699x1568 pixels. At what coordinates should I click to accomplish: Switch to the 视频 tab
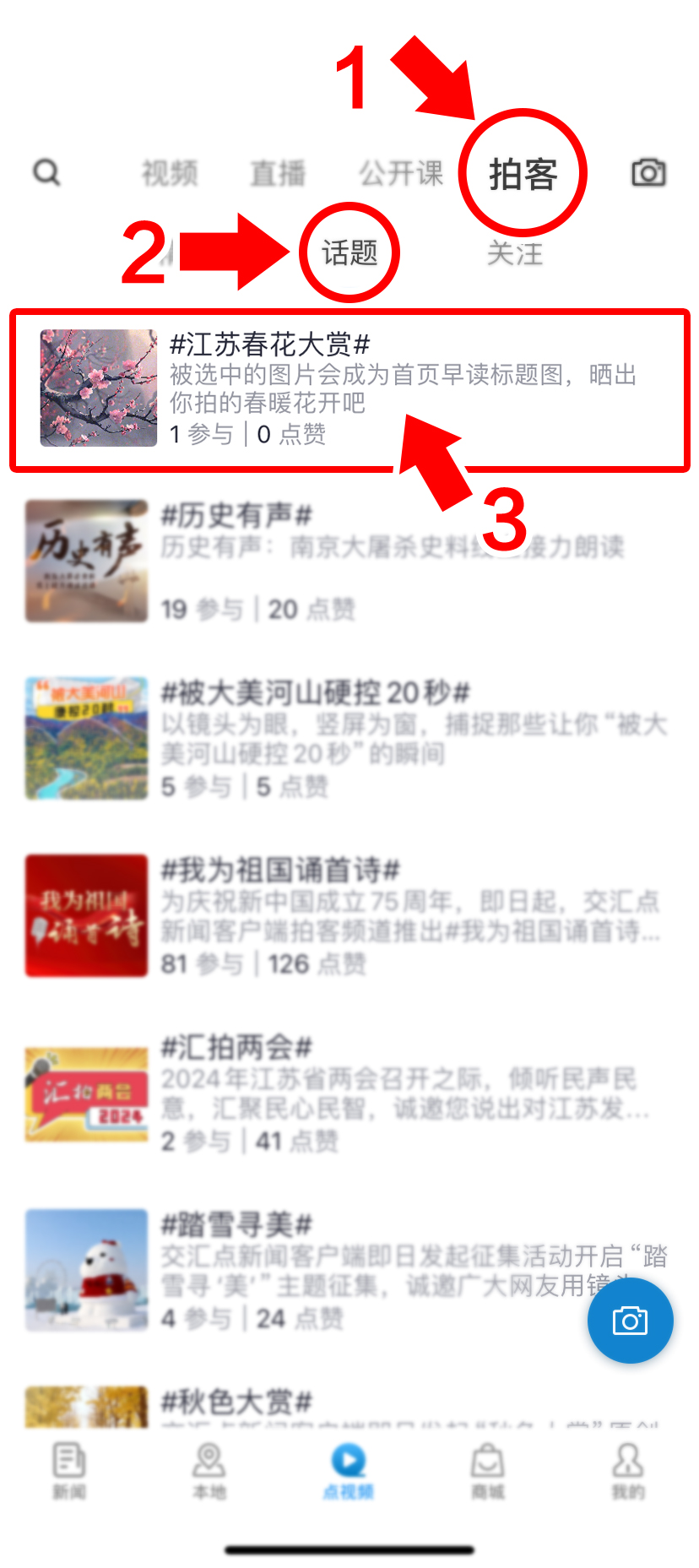point(170,174)
